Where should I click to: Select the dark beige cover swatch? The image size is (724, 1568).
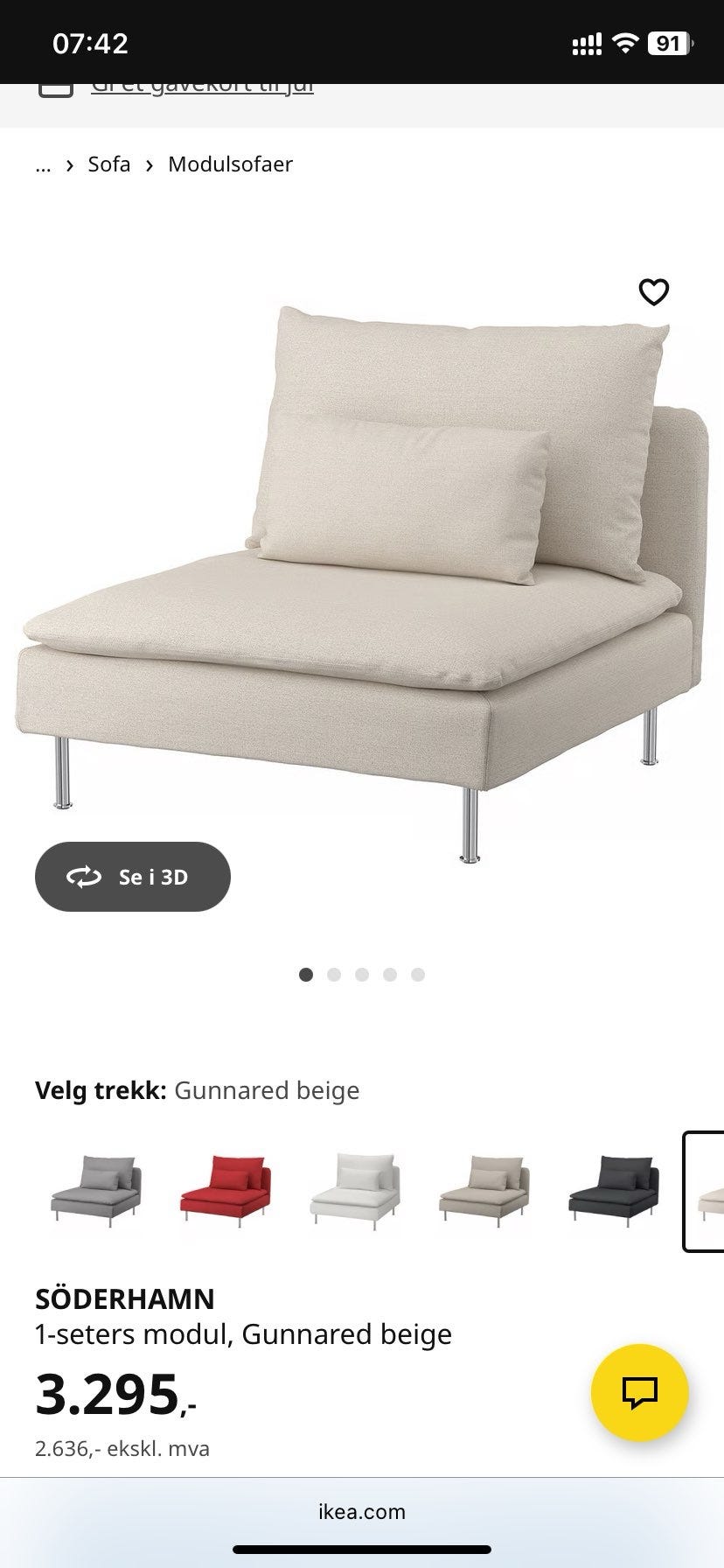[484, 1191]
